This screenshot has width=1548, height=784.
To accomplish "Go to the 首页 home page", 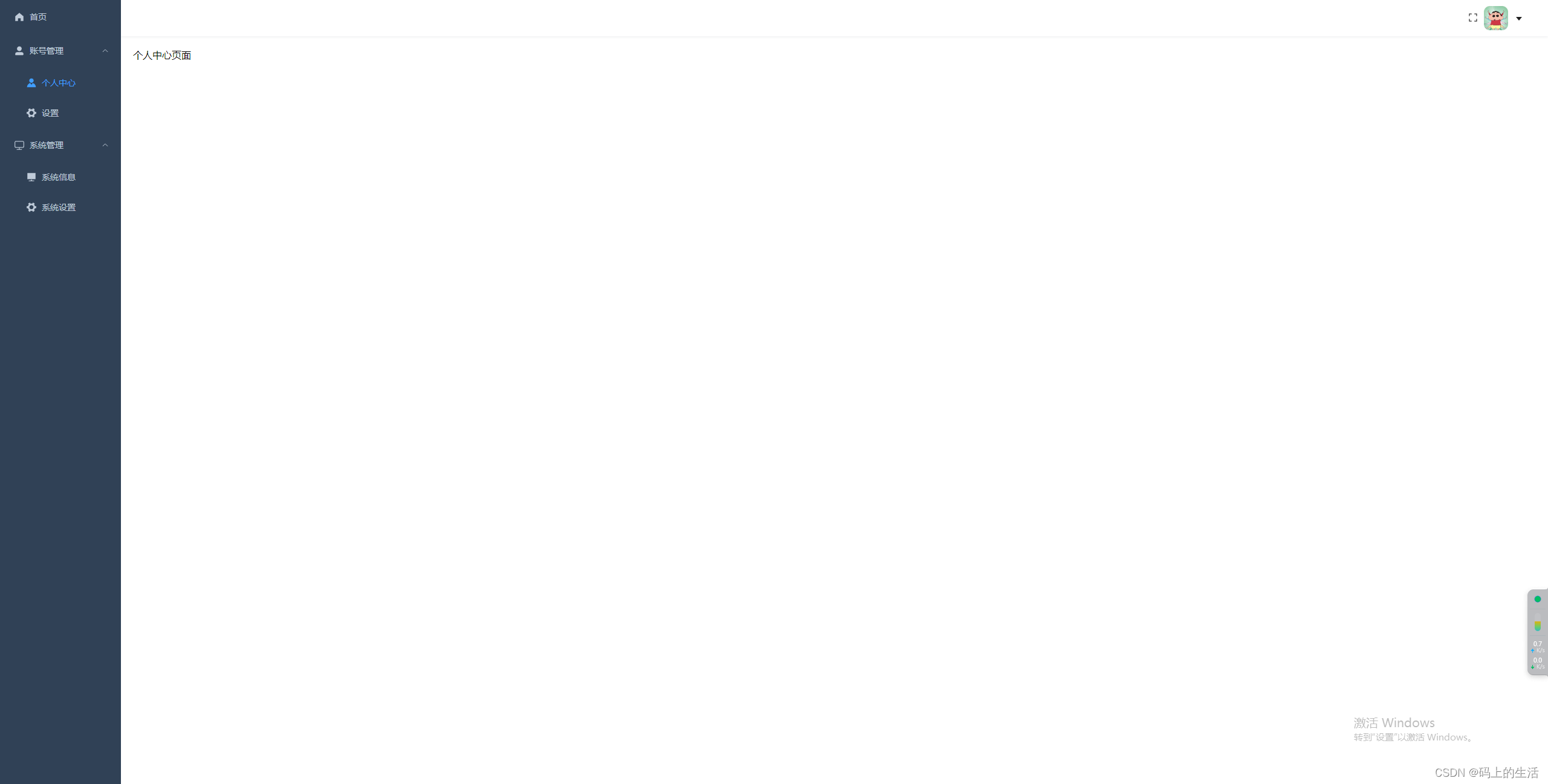I will [x=37, y=17].
